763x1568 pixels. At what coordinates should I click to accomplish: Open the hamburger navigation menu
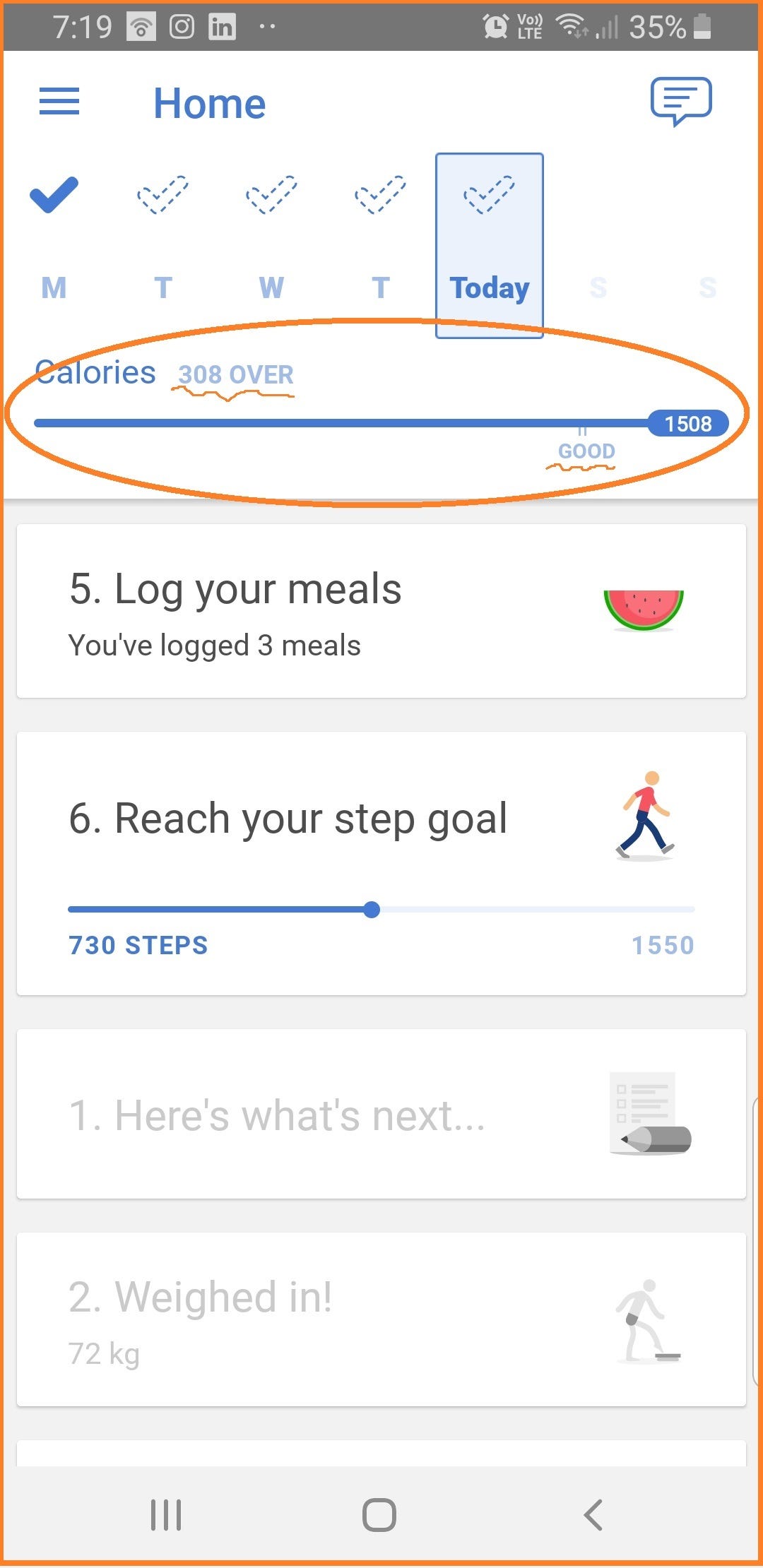click(59, 102)
